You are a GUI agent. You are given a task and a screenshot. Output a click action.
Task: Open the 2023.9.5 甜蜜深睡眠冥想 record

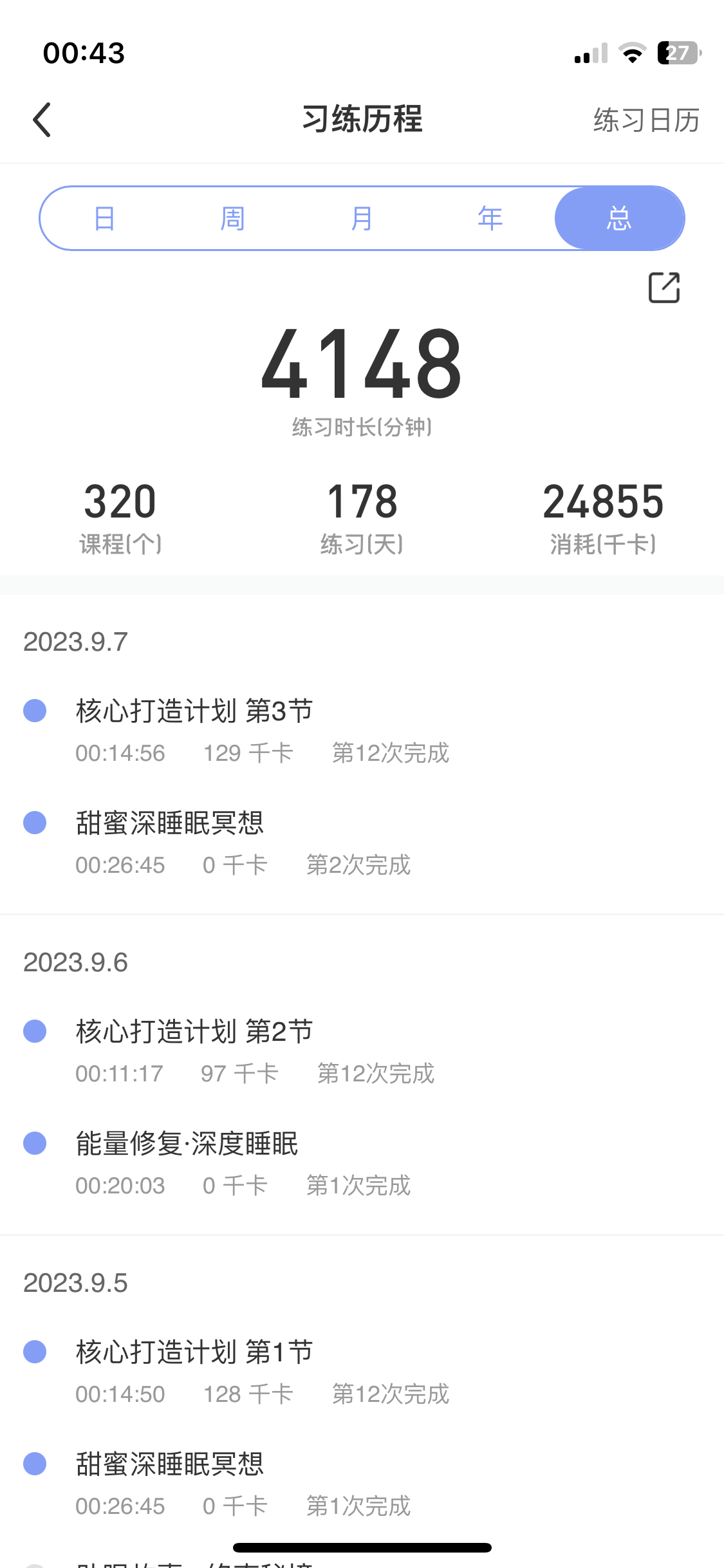362,1484
